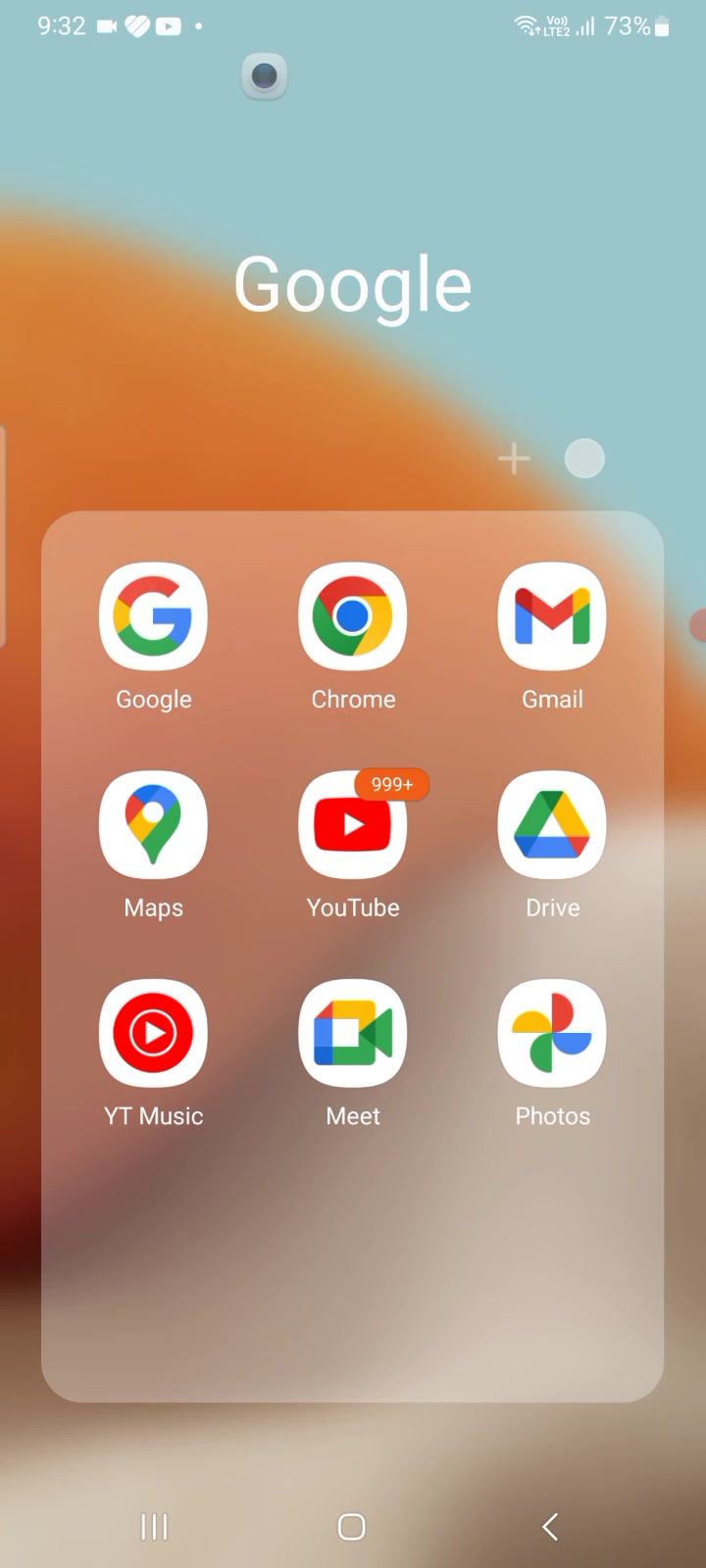Add apps with the plus button
706x1568 pixels.
click(514, 459)
